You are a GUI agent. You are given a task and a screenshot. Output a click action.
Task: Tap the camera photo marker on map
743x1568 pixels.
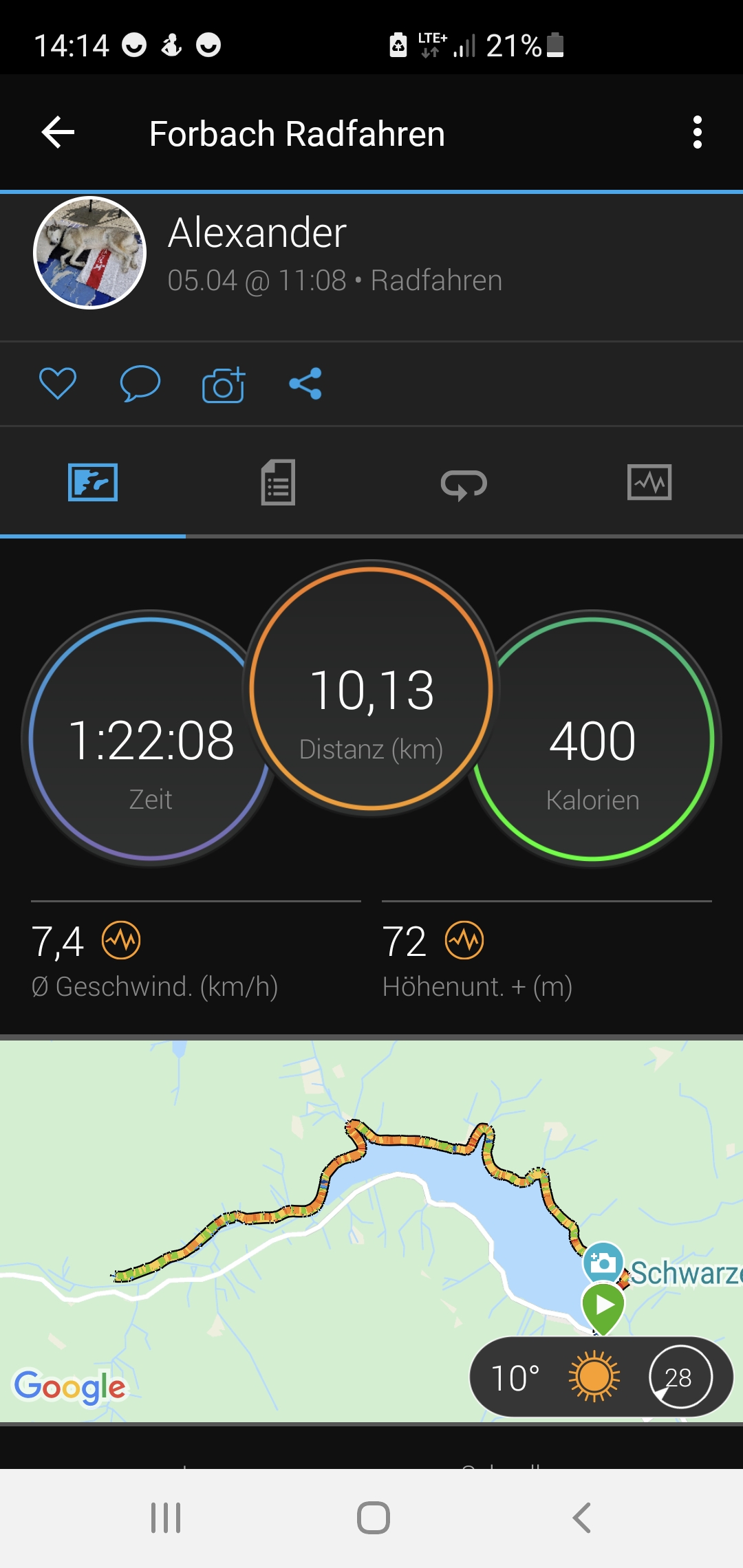pyautogui.click(x=603, y=1262)
